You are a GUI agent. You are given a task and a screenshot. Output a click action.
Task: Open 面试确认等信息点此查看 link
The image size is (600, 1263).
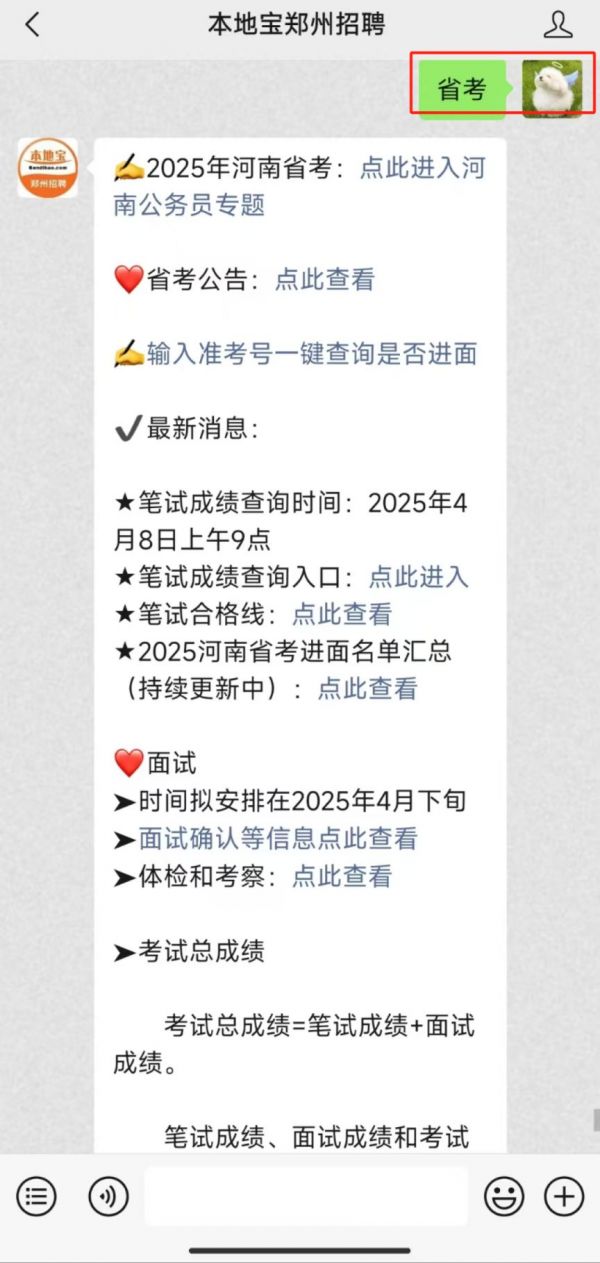pyautogui.click(x=278, y=838)
